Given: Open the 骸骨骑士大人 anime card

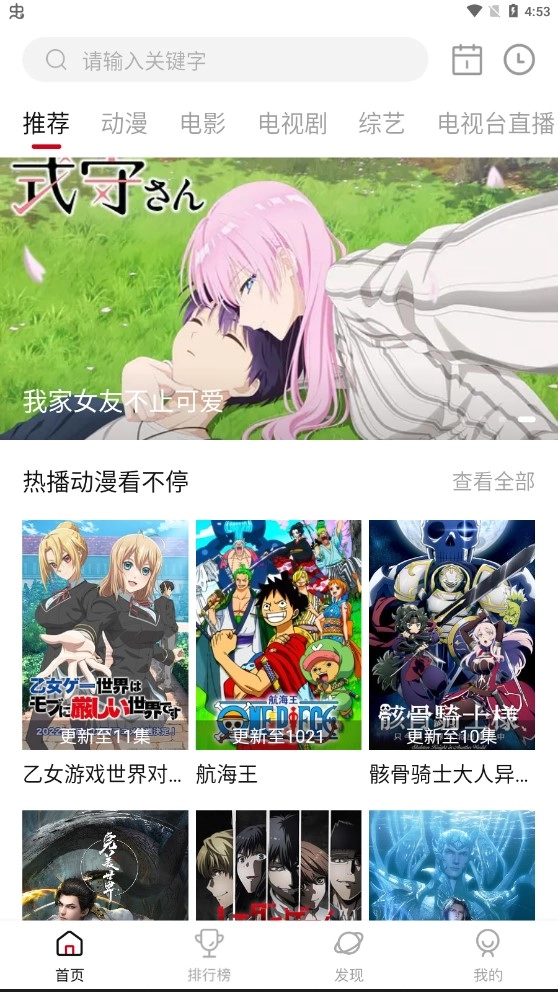Looking at the screenshot, I should 452,653.
